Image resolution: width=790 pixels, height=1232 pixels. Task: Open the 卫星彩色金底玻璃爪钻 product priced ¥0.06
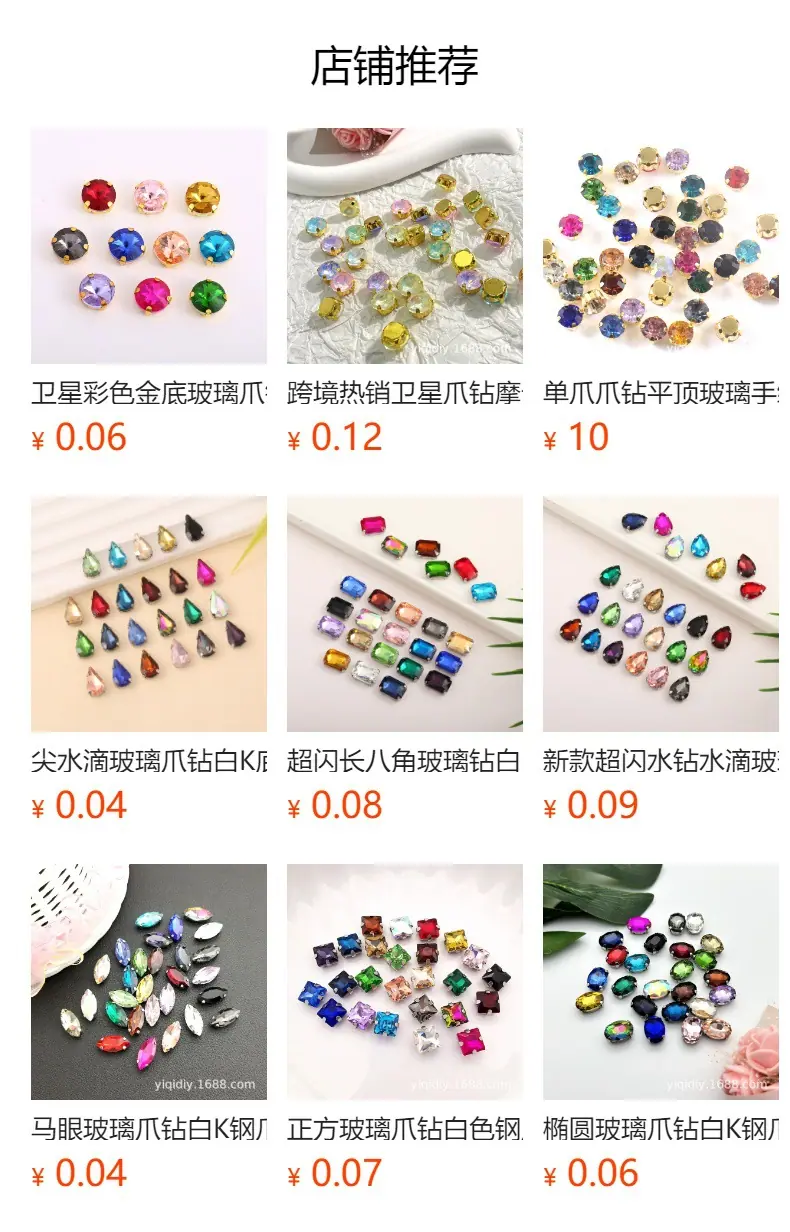point(149,291)
